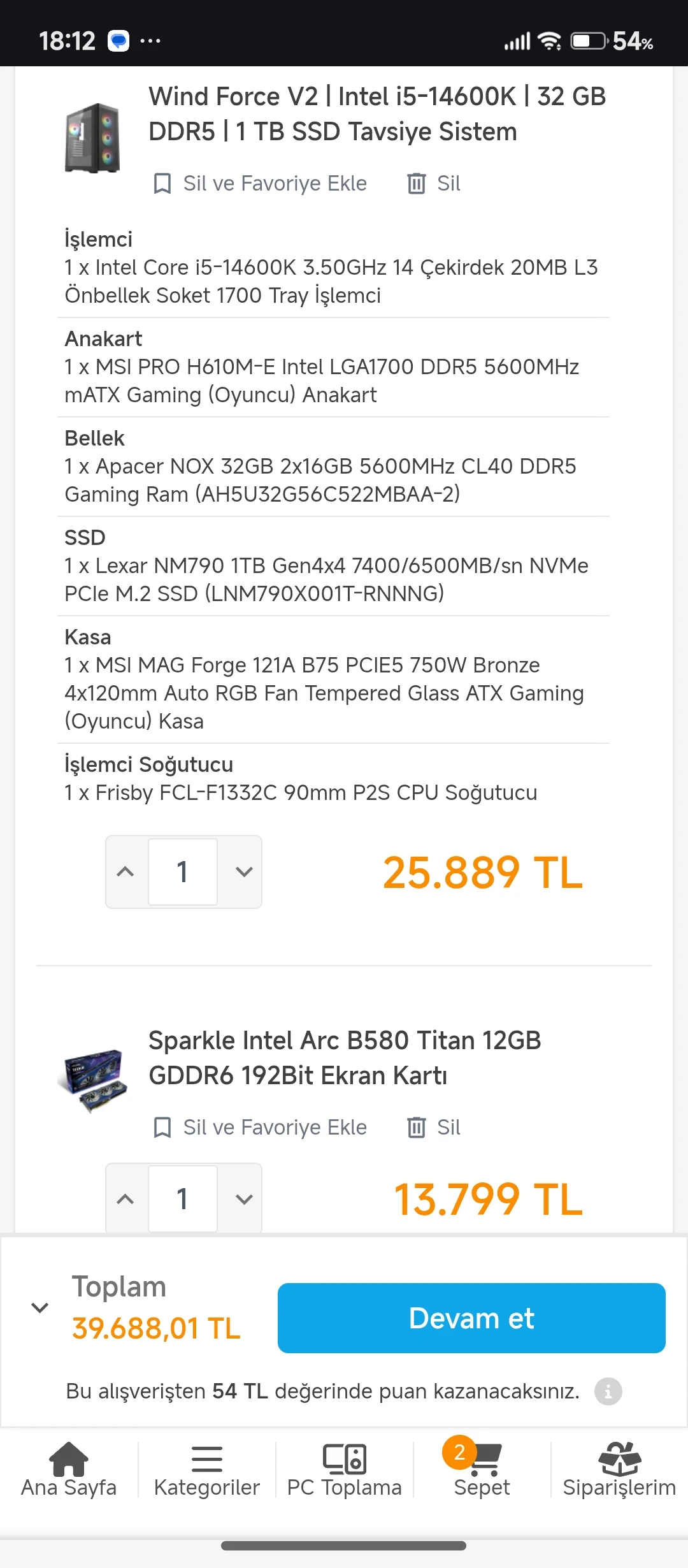688x1568 pixels.
Task: Expand the Toplam price summary
Action: tap(39, 1308)
